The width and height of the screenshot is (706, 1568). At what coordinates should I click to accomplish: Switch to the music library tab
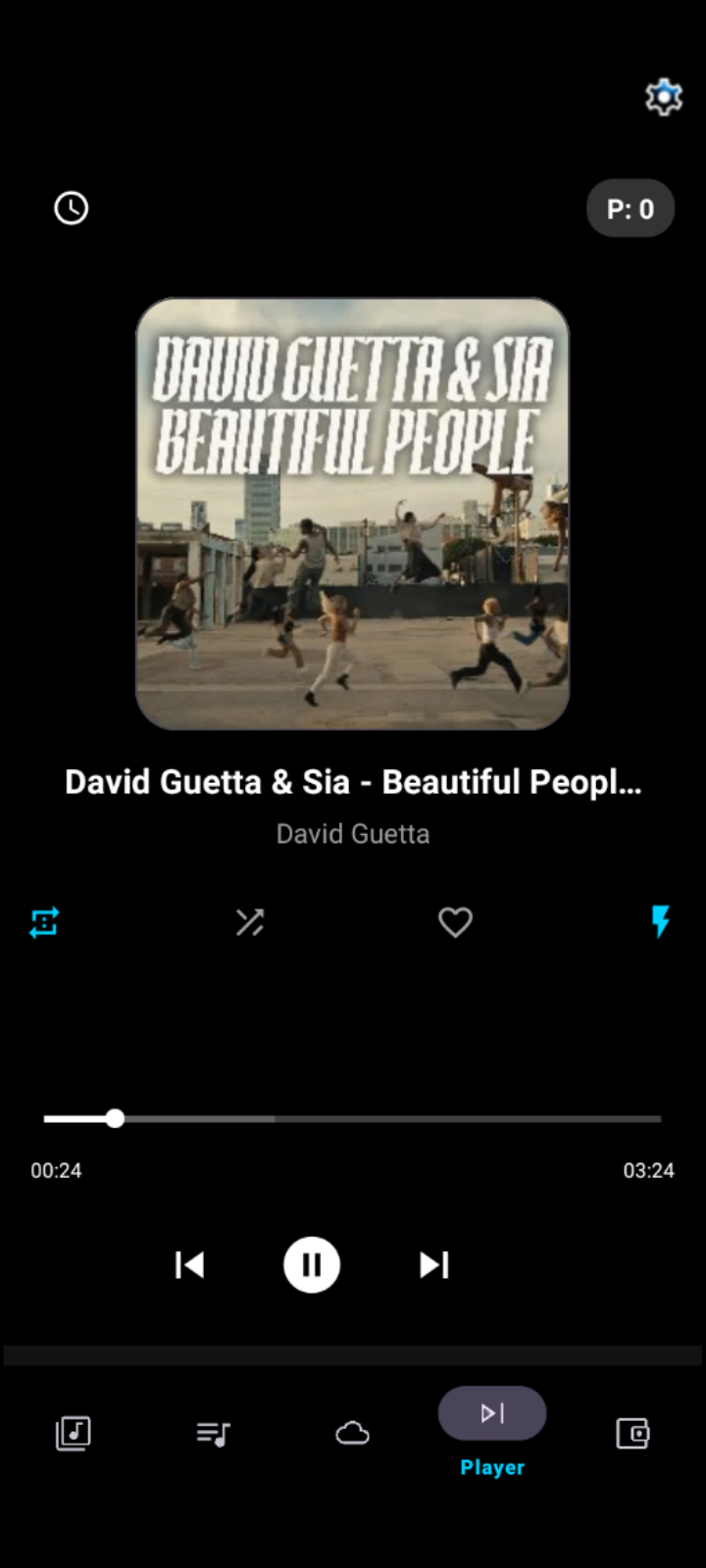pos(73,1434)
